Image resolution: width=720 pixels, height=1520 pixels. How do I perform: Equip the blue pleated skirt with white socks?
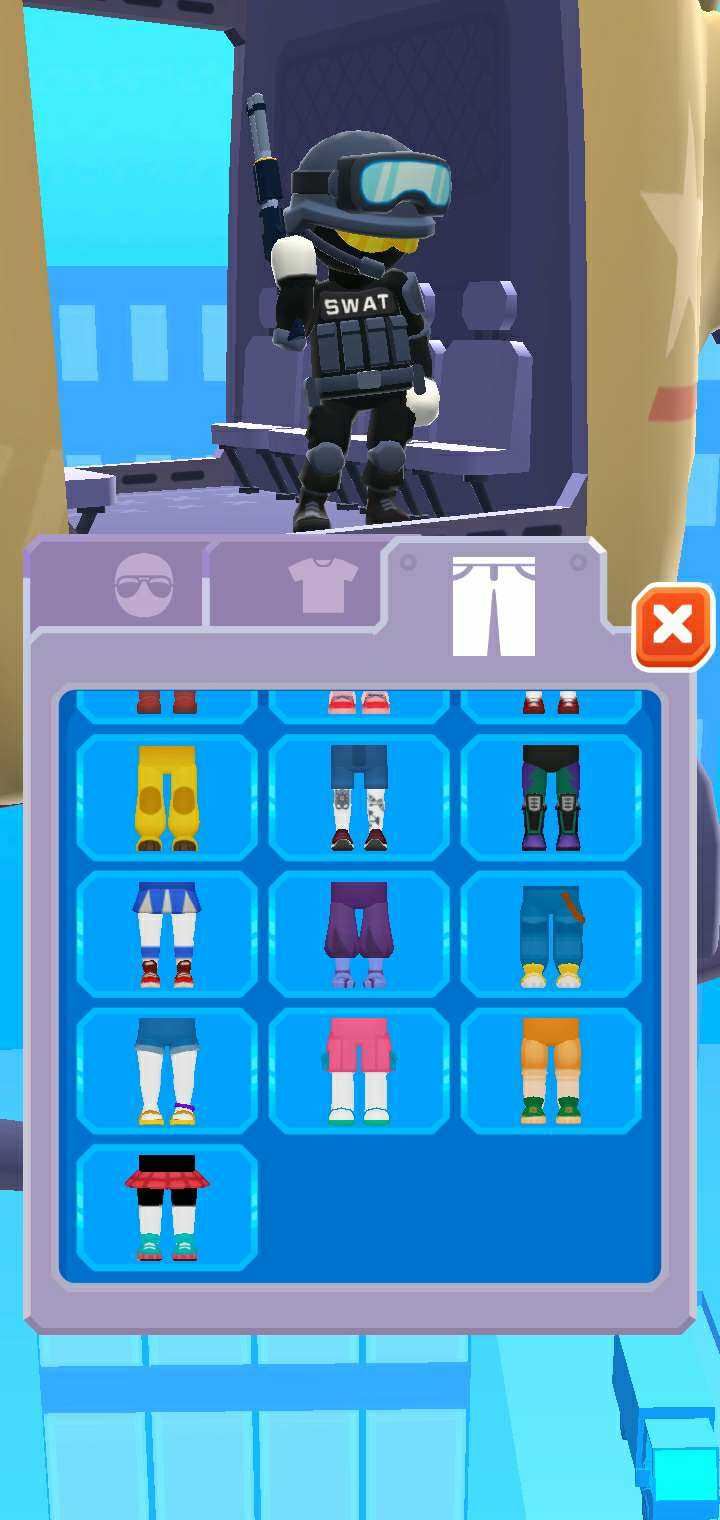(167, 934)
